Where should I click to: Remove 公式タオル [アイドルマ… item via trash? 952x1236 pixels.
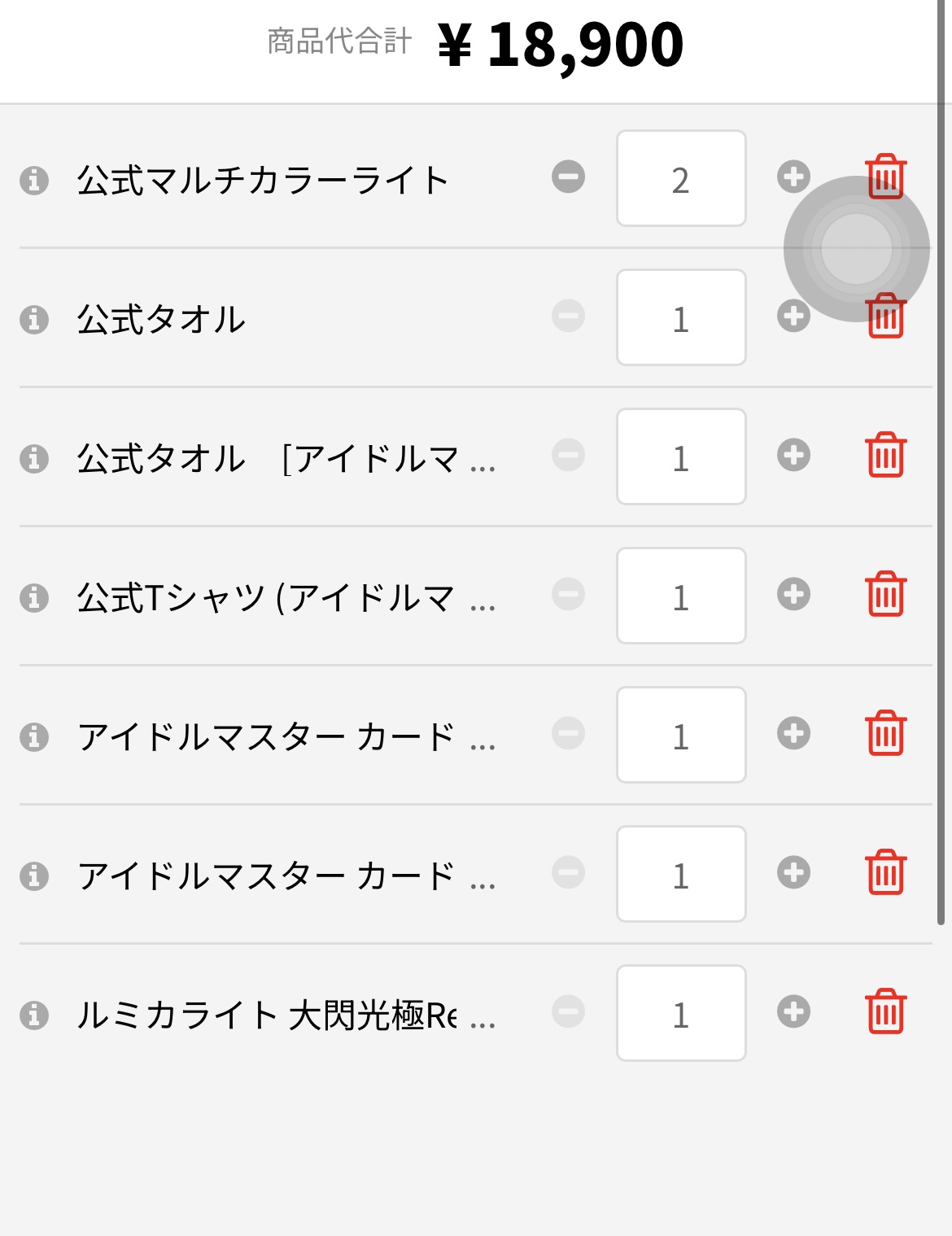pos(885,455)
